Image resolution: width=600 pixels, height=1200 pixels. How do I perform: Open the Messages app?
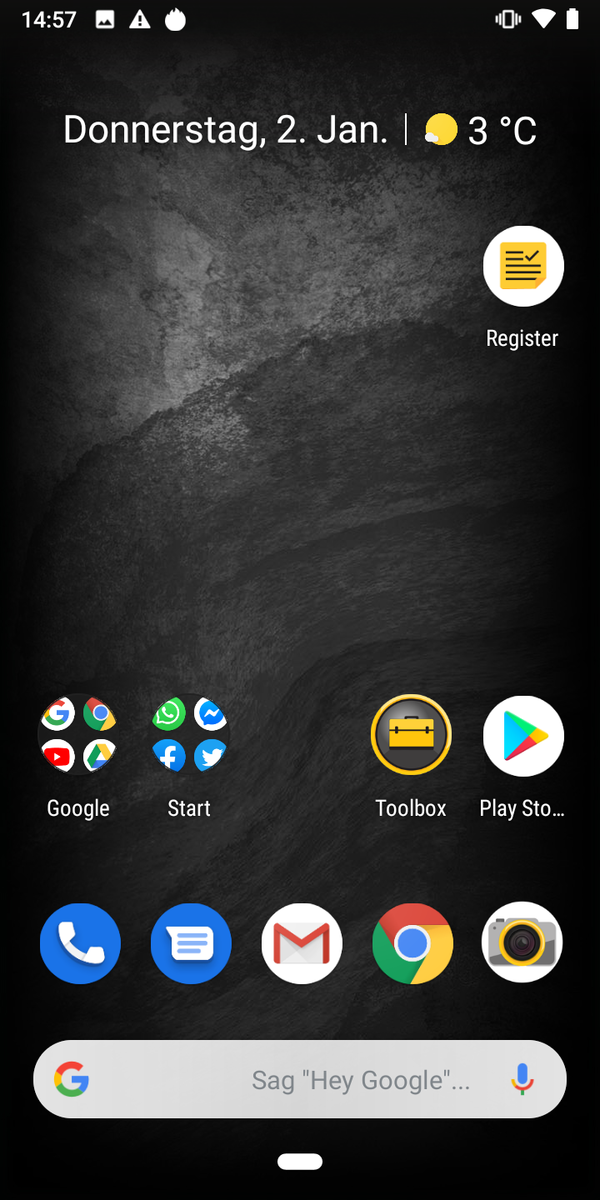191,943
